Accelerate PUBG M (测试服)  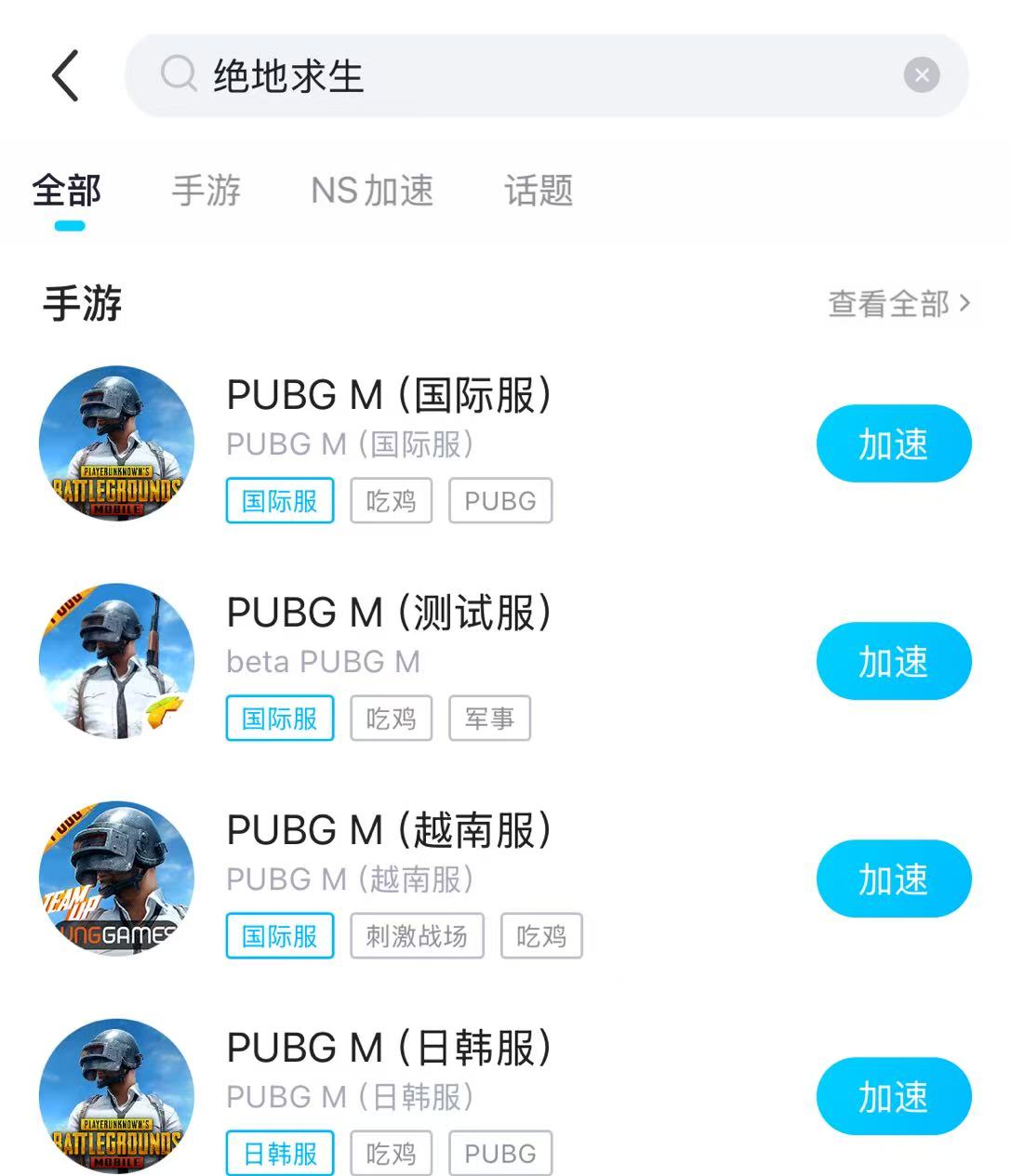coord(893,662)
